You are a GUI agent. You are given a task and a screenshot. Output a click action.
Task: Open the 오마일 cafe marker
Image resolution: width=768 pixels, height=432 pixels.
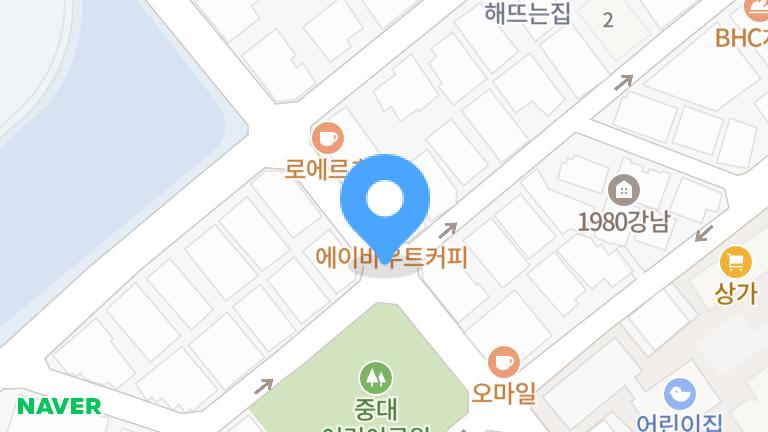click(x=504, y=361)
